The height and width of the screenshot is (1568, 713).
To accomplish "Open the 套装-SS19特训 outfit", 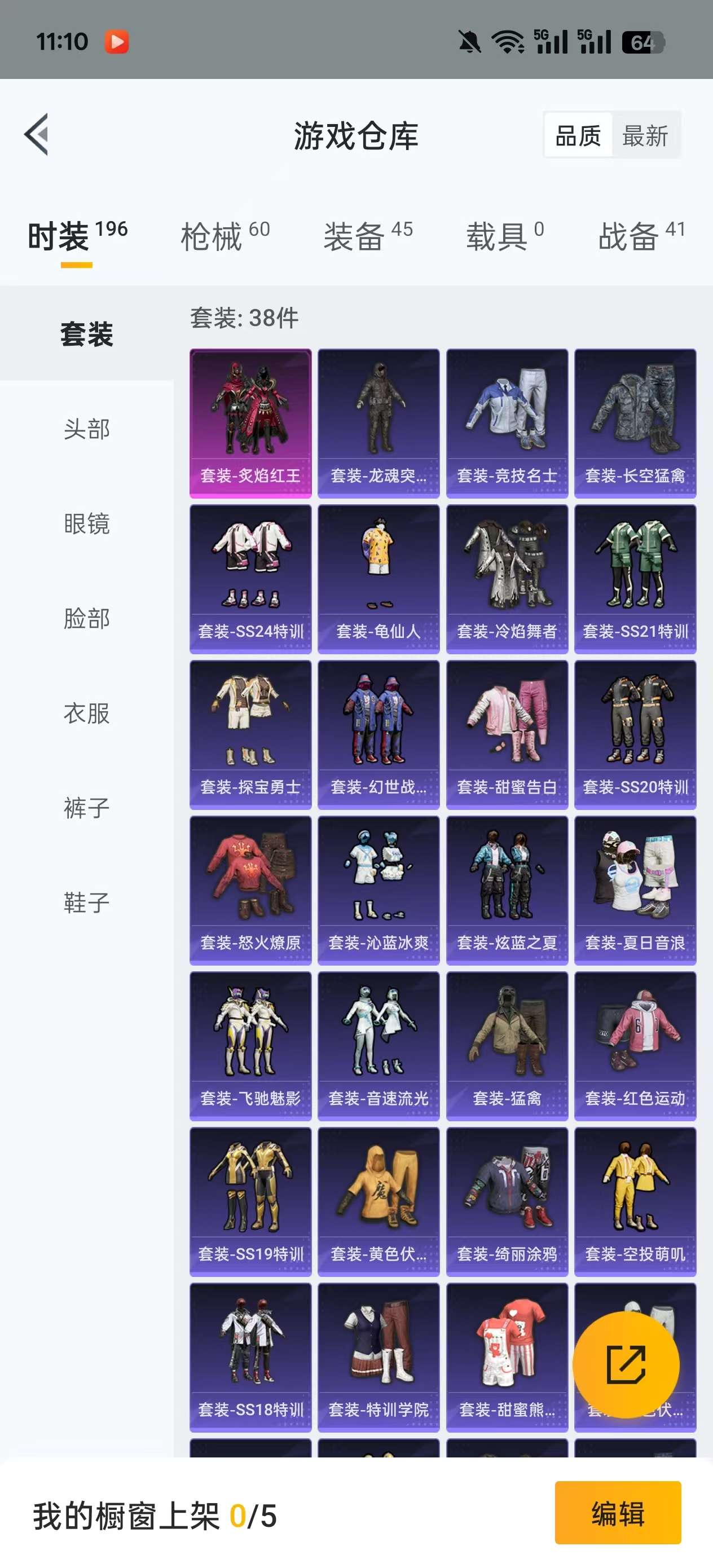I will (x=250, y=1201).
